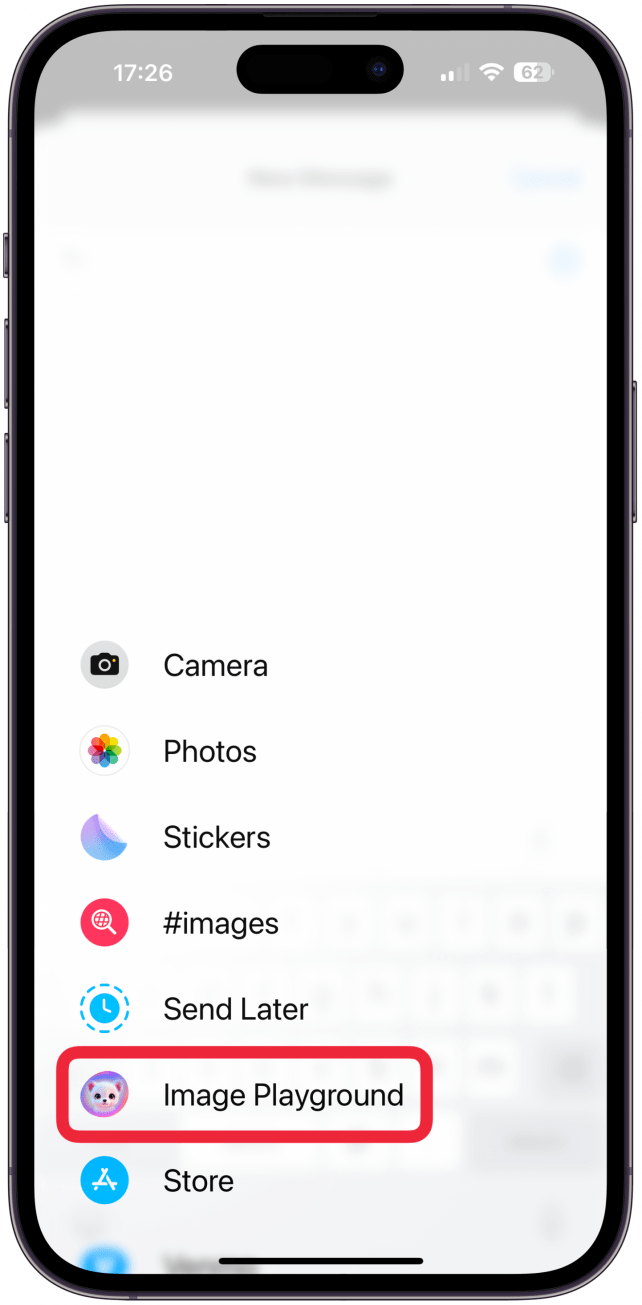Viewport: 642px width, 1305px height.
Task: Open the Camera option
Action: (215, 666)
